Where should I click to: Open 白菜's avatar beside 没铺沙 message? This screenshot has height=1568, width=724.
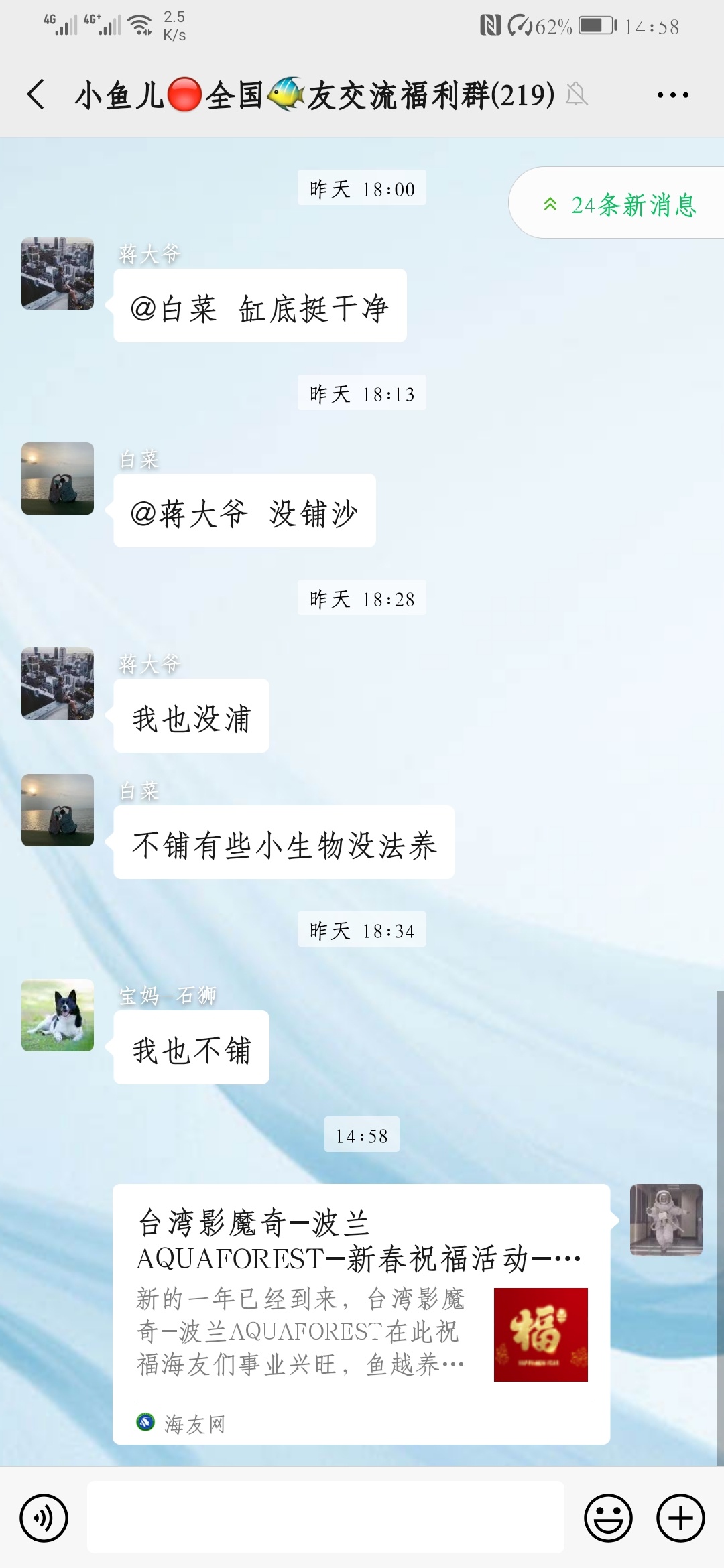point(58,478)
